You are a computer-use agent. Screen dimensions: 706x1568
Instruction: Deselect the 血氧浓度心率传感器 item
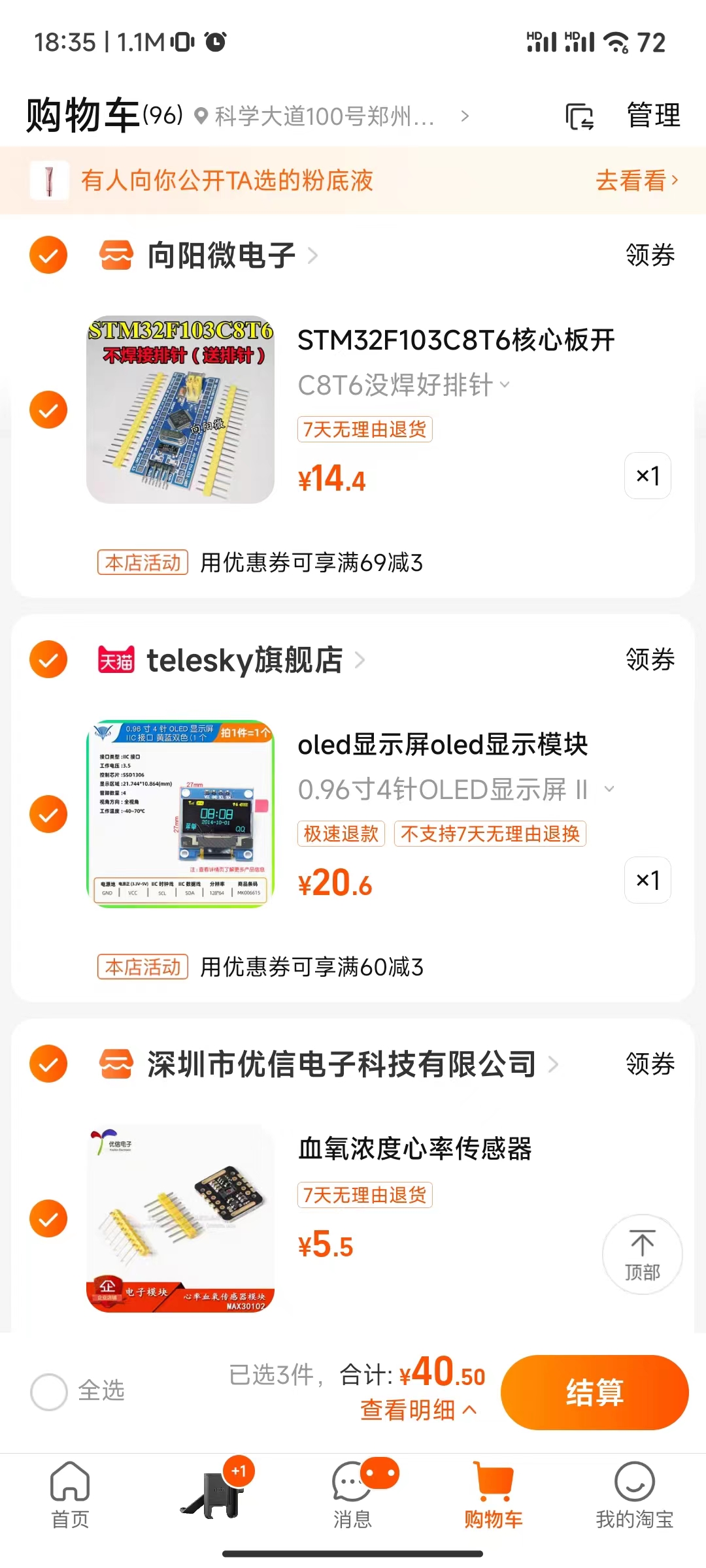pos(48,1218)
